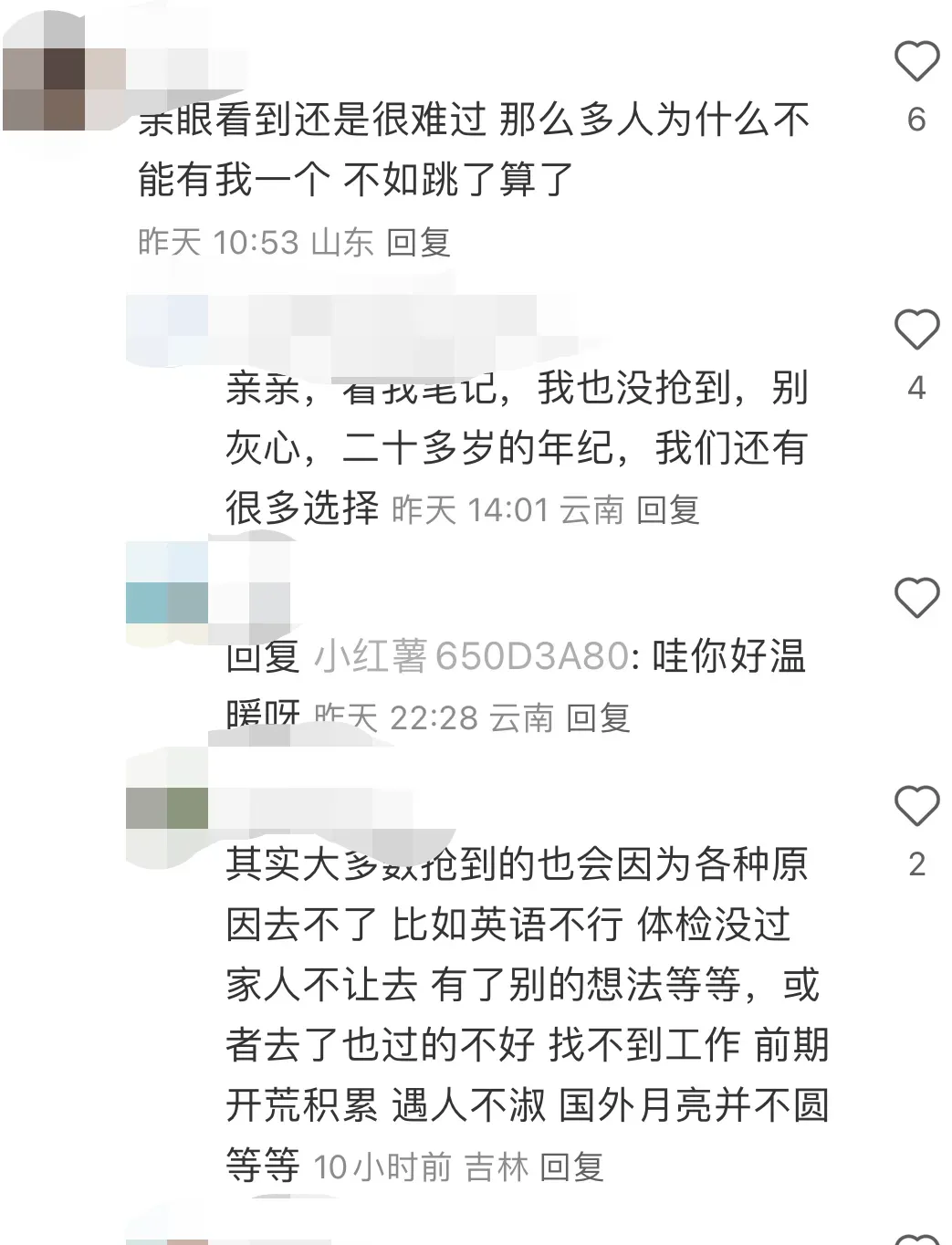Like the Shandong comment about feeling sad
The image size is (952, 1245).
click(x=916, y=62)
